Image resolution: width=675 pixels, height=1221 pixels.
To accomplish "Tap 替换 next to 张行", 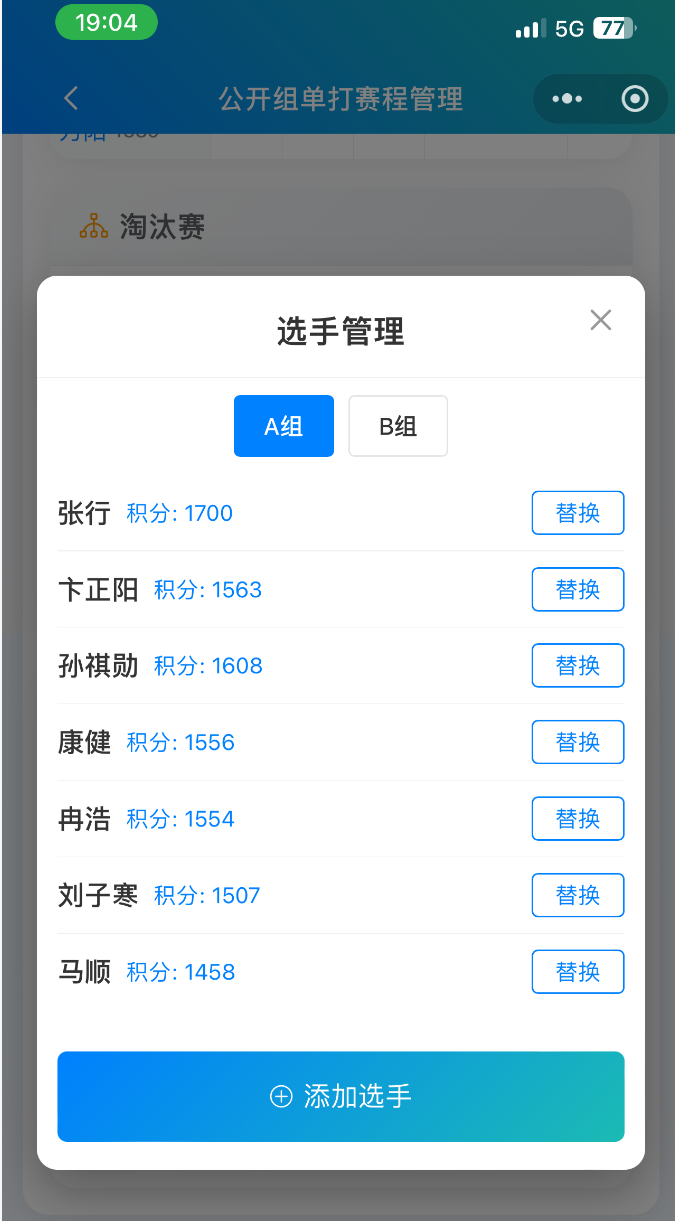I will click(578, 513).
